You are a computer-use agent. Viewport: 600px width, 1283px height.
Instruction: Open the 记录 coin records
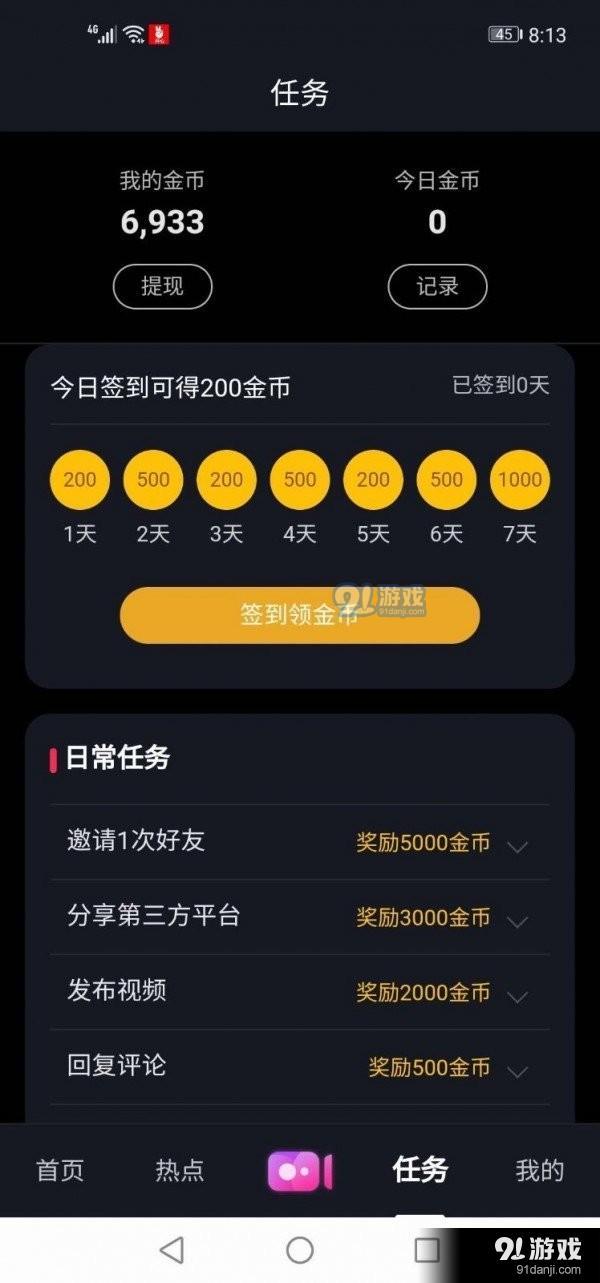point(437,287)
